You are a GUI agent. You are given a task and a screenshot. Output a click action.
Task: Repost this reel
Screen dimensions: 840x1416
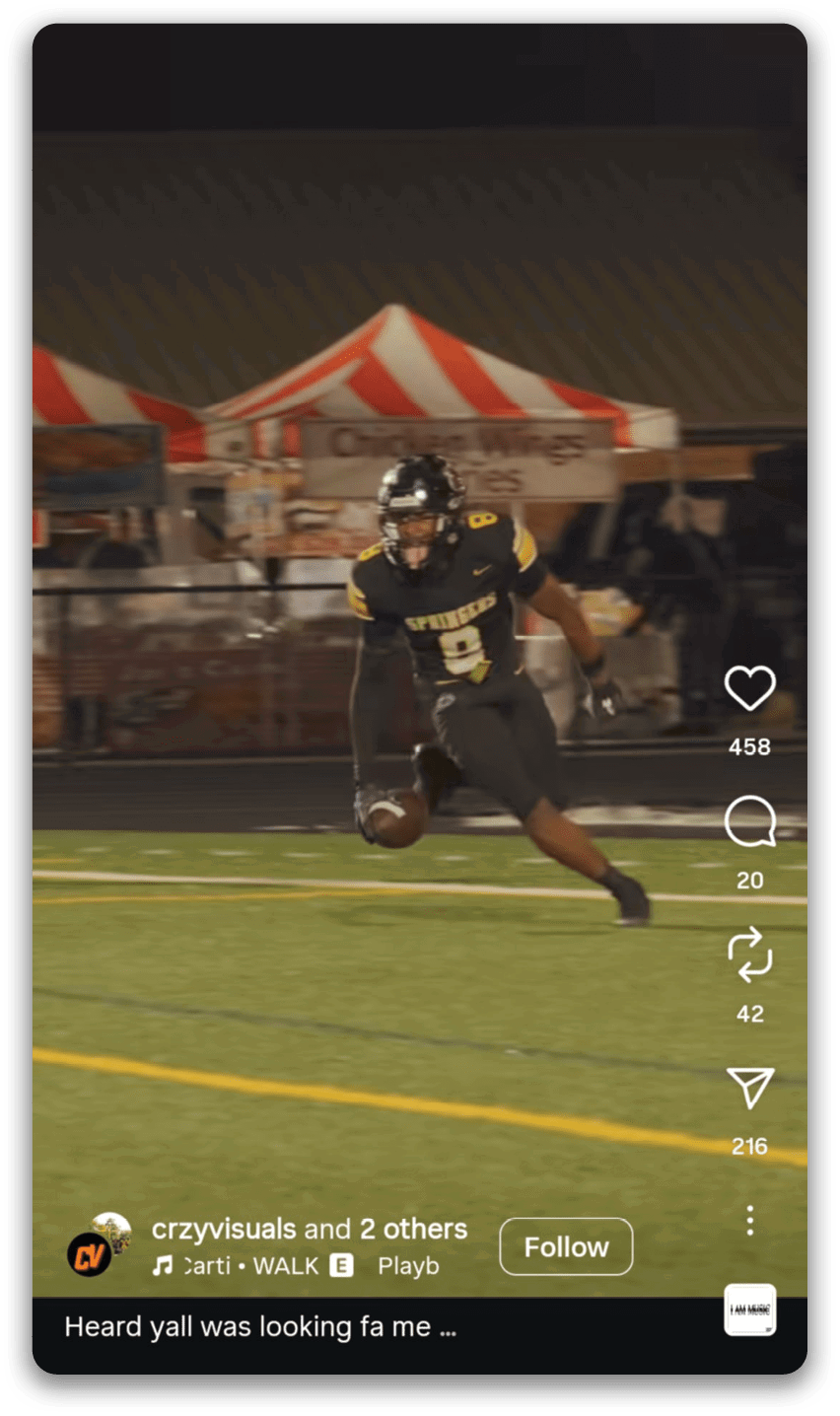click(x=749, y=955)
